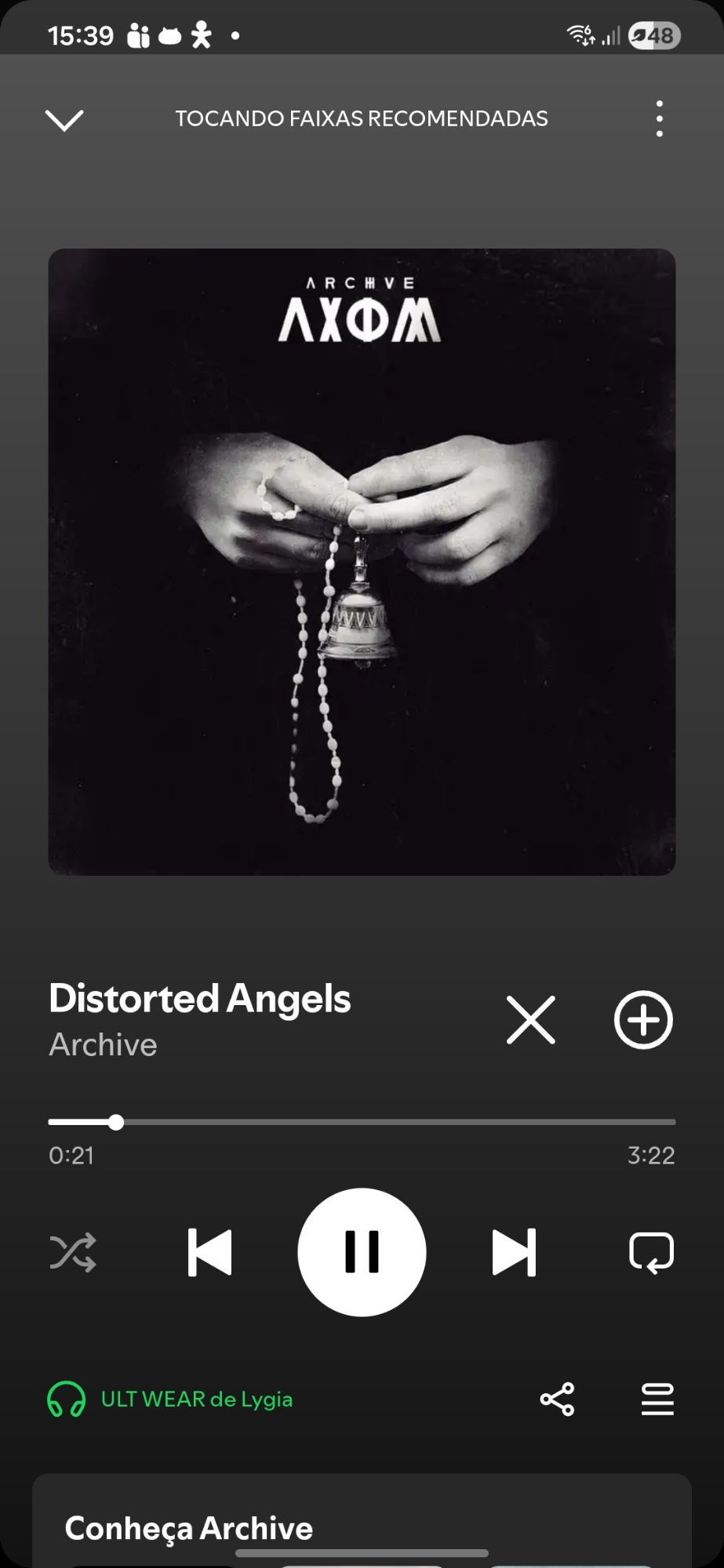Viewport: 724px width, 1568px height.
Task: Toggle shuffle mode
Action: click(73, 1252)
